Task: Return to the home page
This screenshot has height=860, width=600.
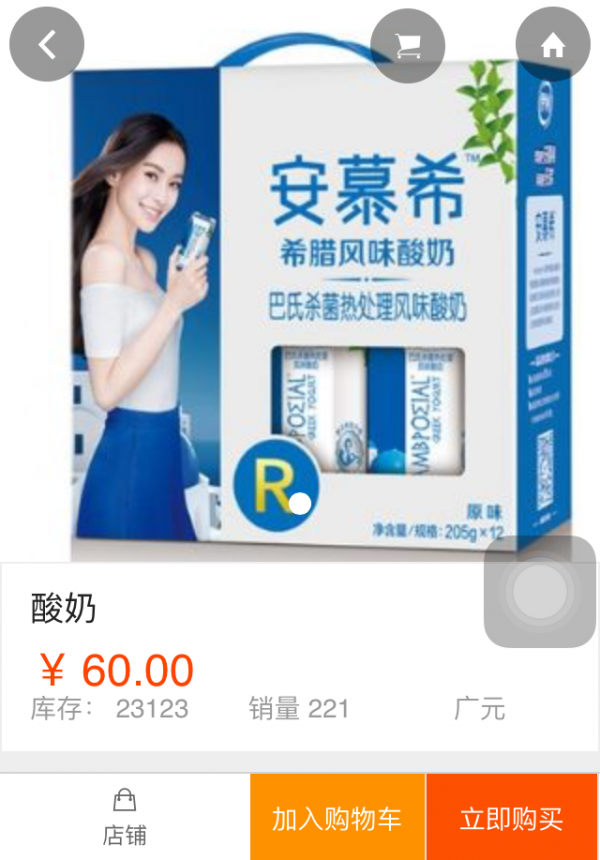Action: (552, 45)
